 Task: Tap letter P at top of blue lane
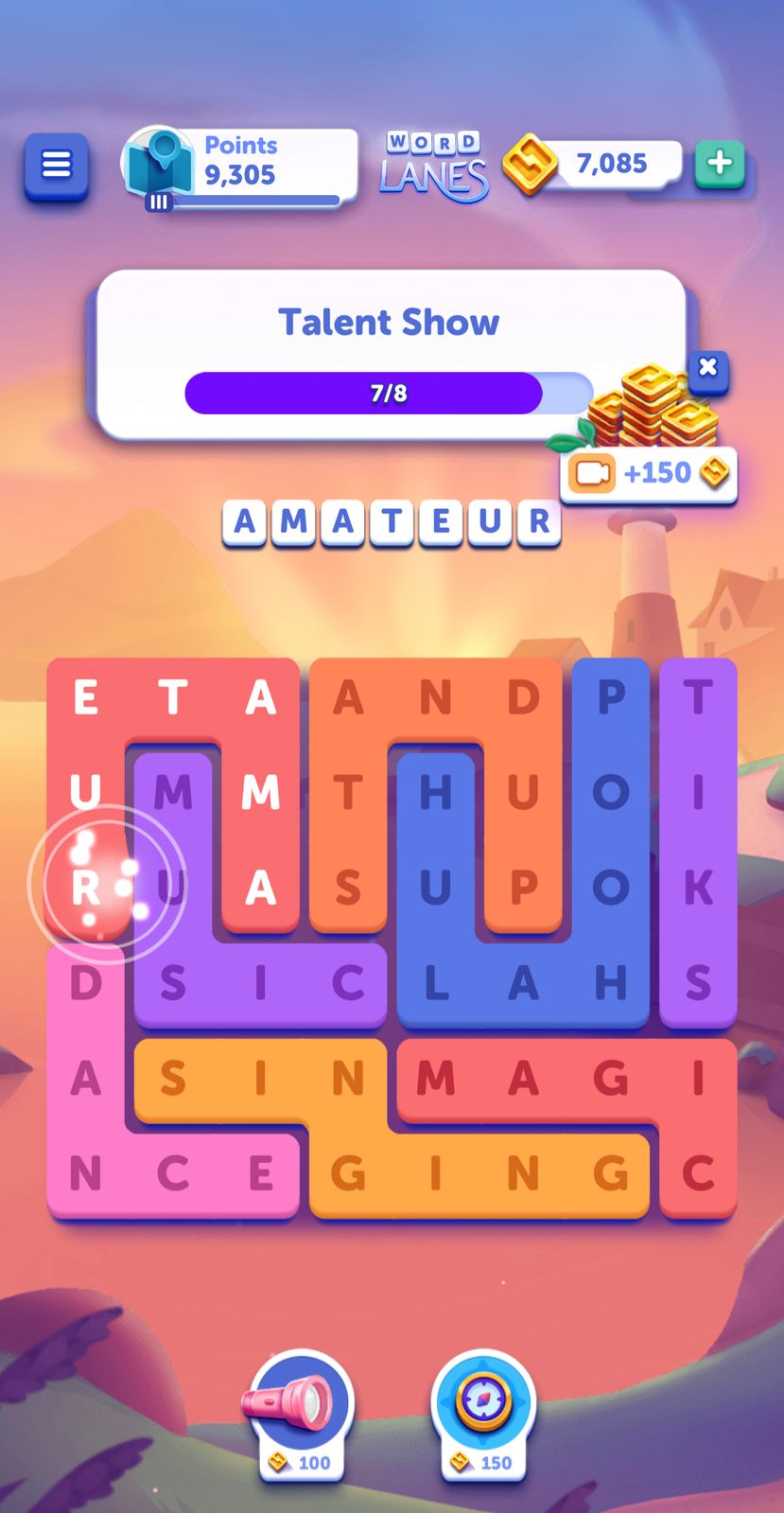pos(610,698)
